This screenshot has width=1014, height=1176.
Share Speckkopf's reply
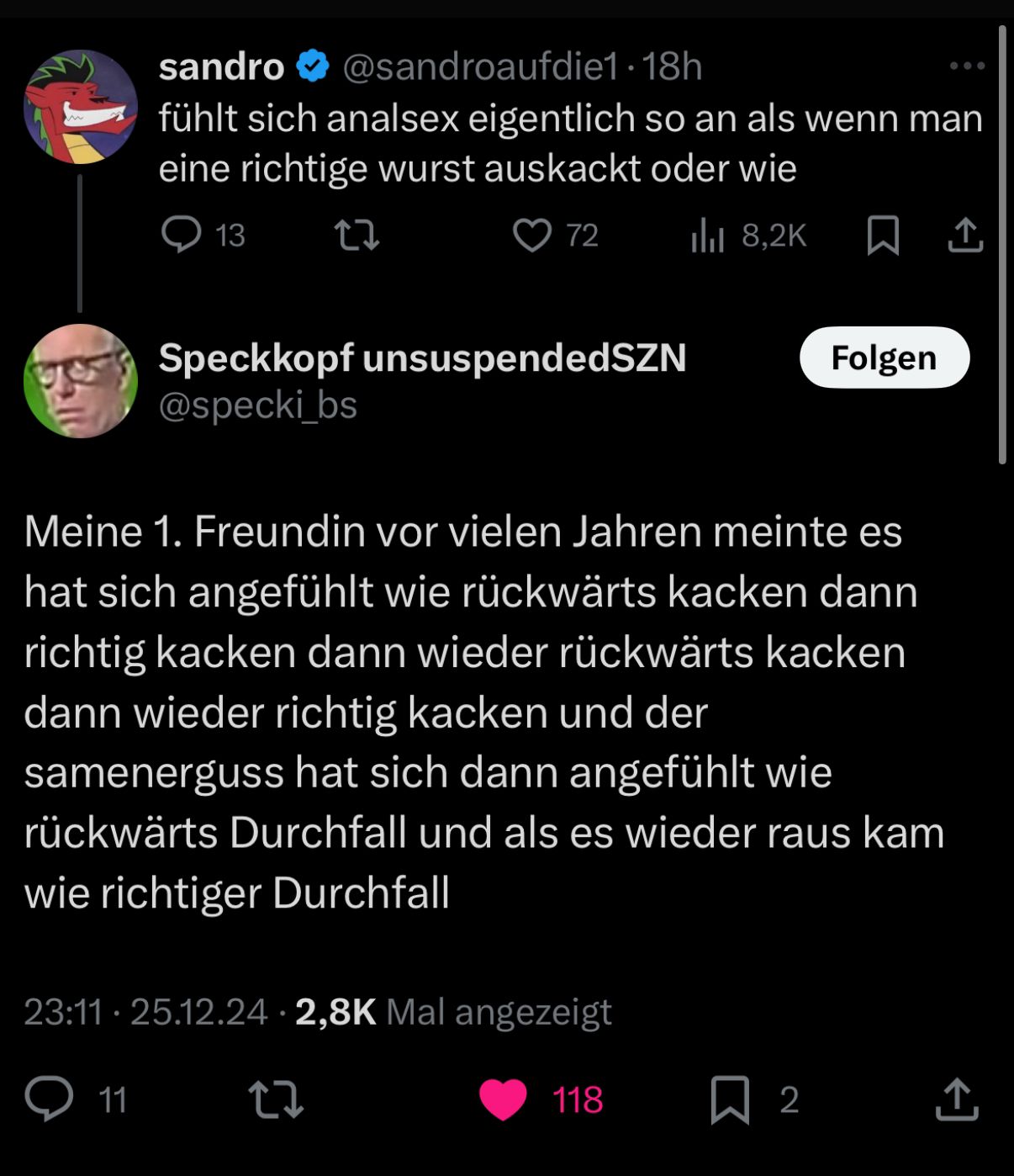click(957, 1099)
